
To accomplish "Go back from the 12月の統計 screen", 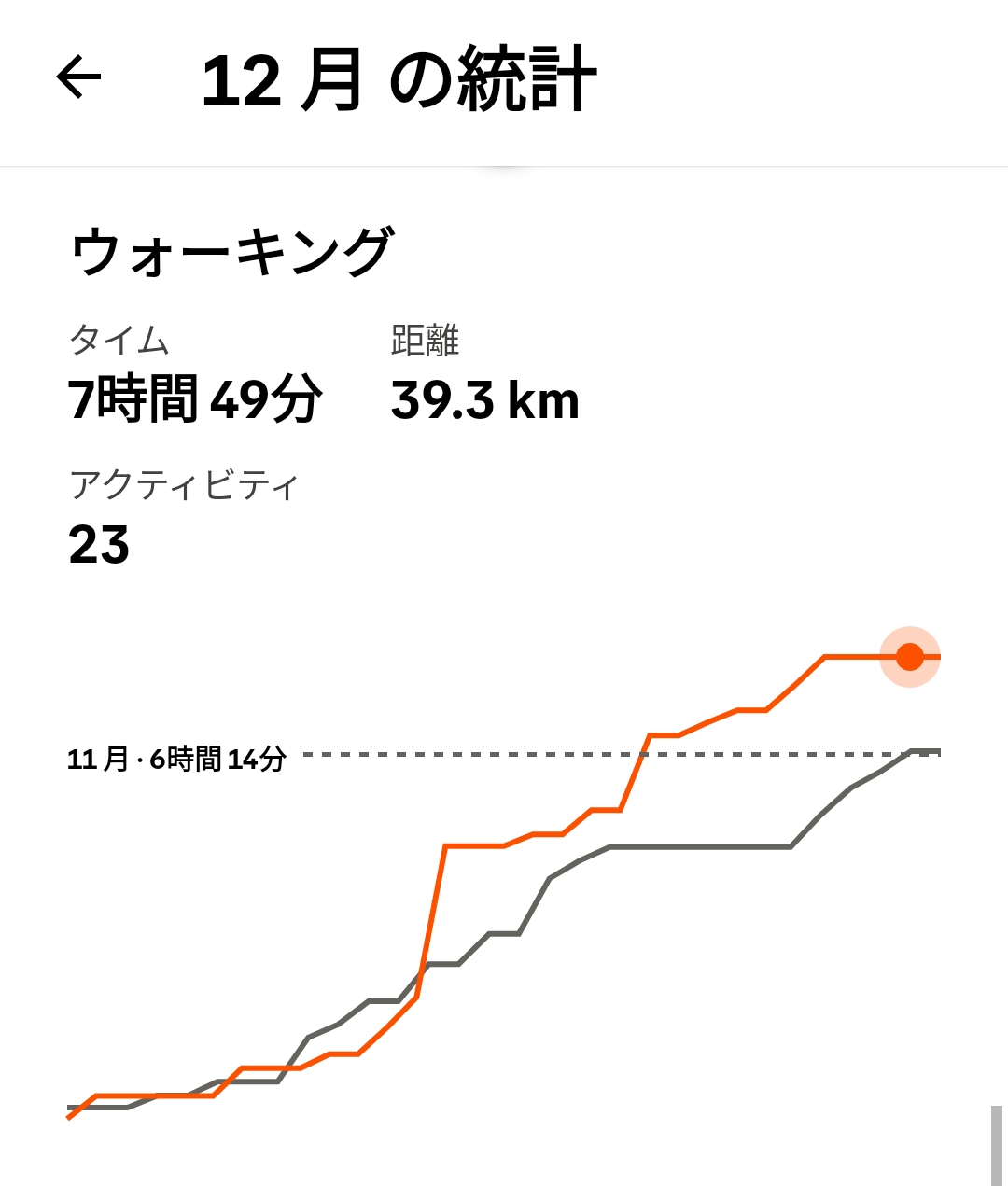I will point(78,77).
